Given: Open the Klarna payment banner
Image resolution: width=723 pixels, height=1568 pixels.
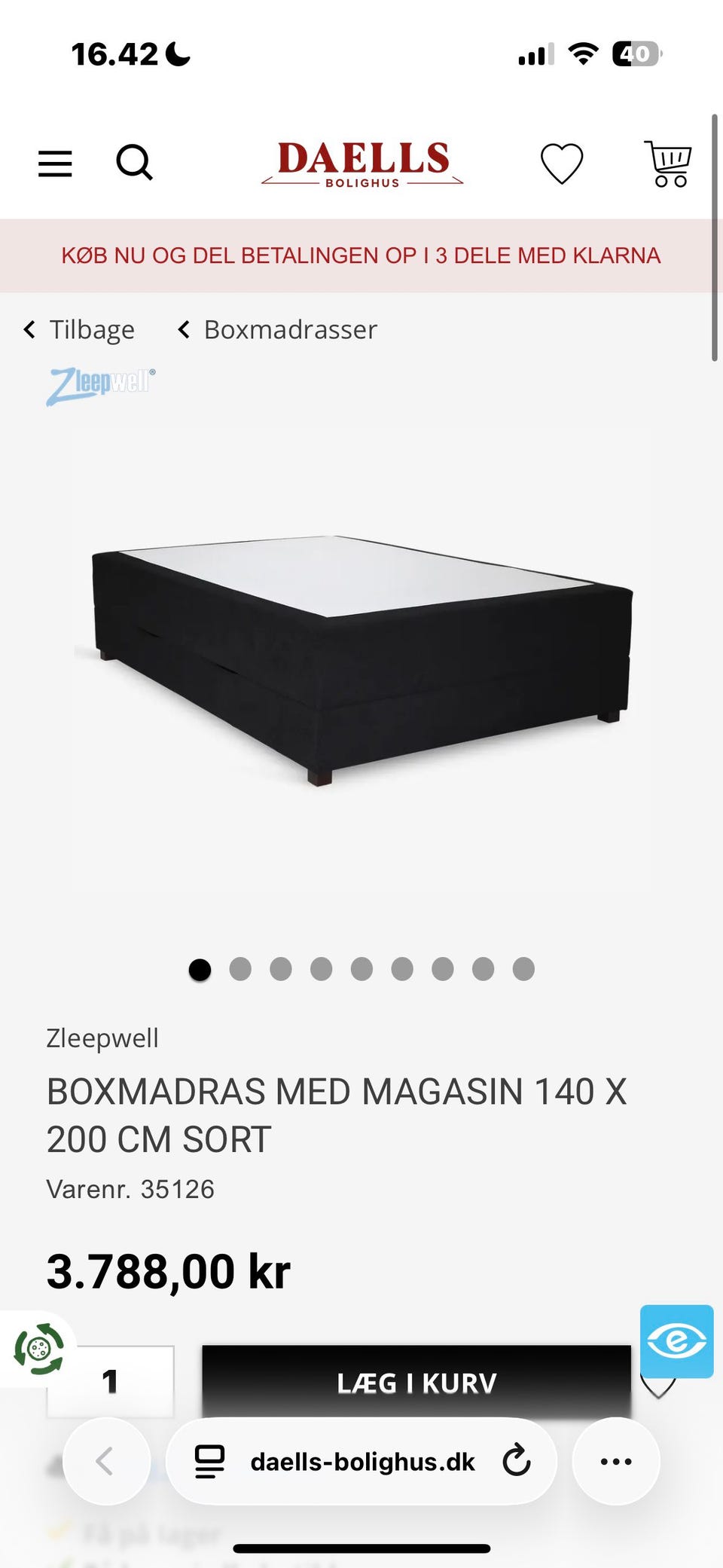Looking at the screenshot, I should [x=361, y=255].
